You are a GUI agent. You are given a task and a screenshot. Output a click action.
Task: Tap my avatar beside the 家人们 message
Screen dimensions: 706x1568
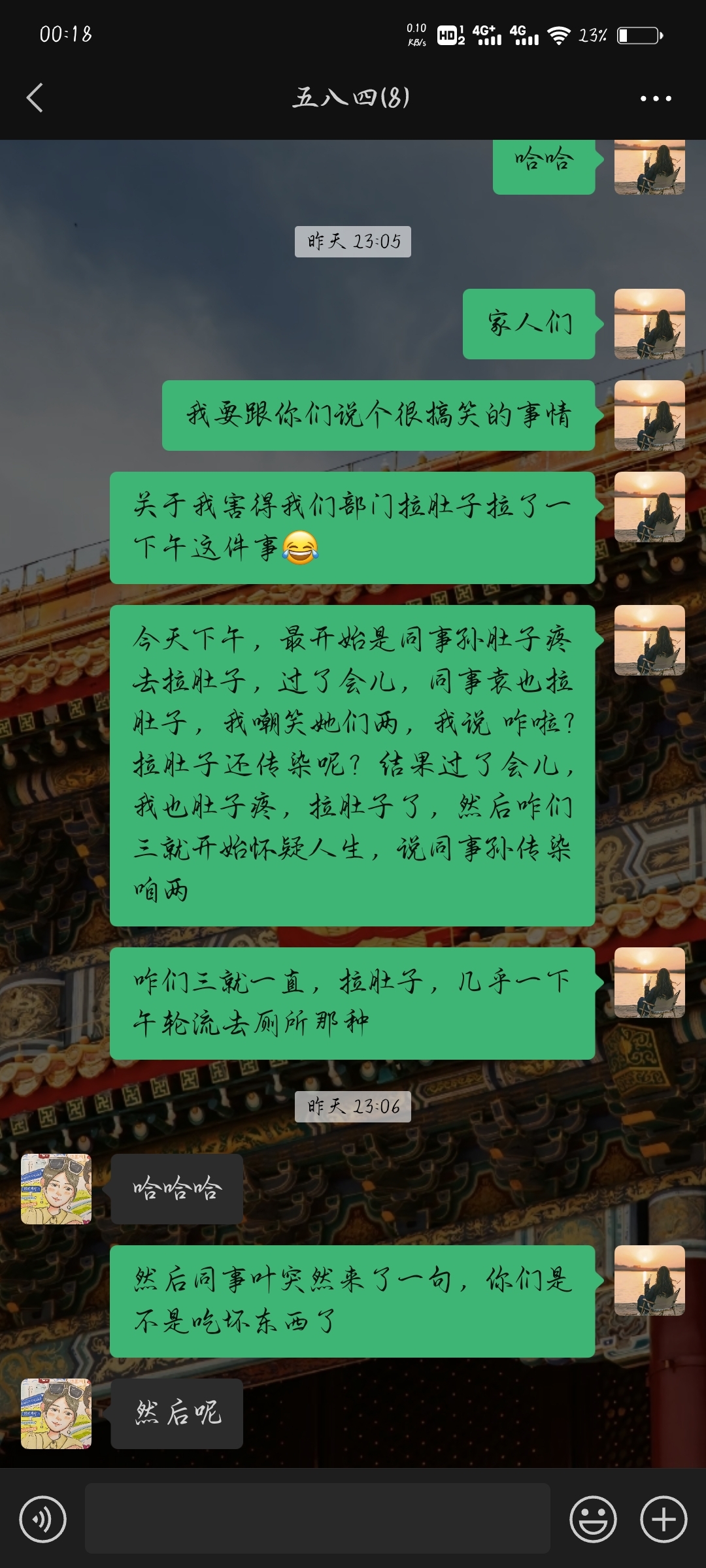tap(649, 324)
